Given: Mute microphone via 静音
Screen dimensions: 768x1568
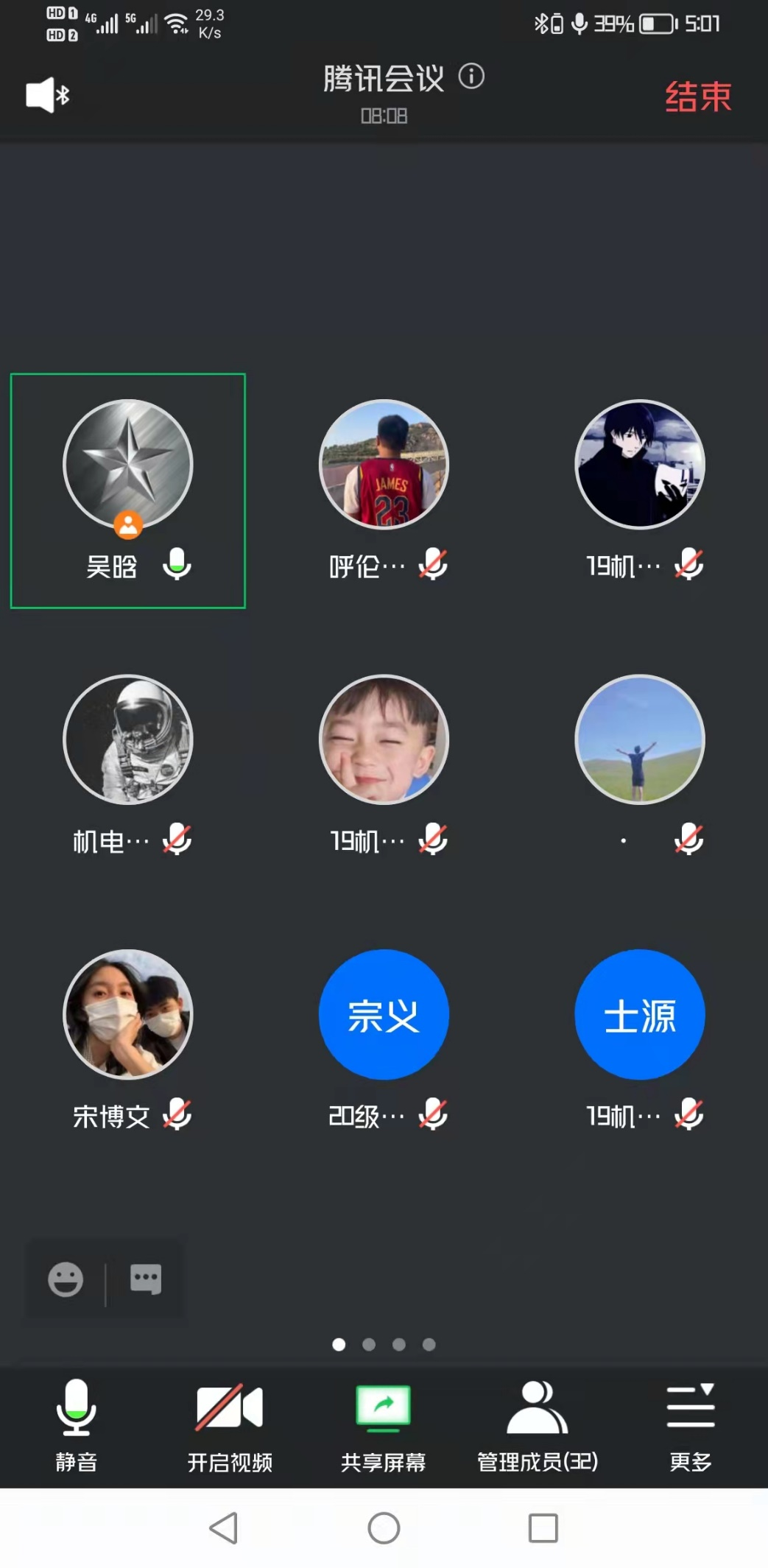Looking at the screenshot, I should pyautogui.click(x=77, y=1424).
